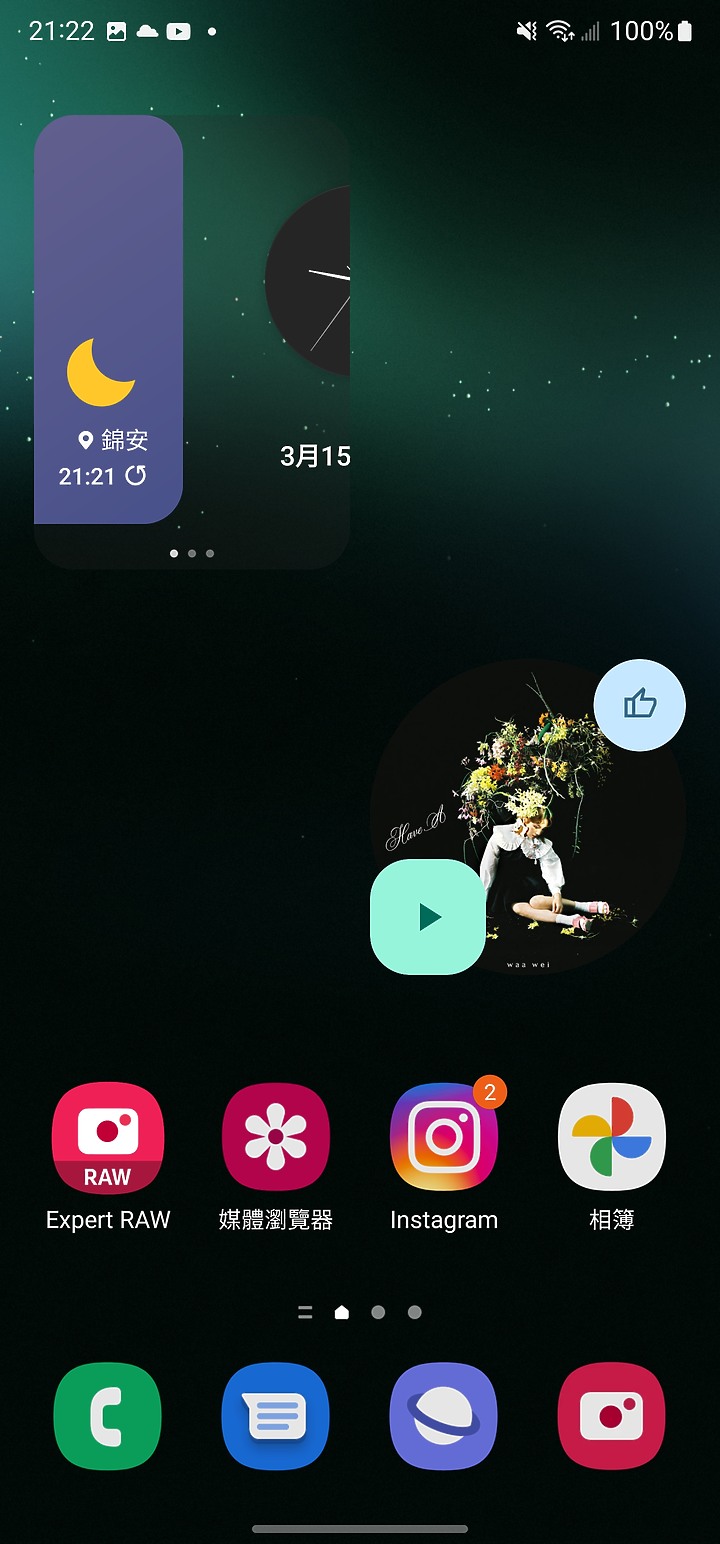The image size is (720, 1544).
Task: Tap the home screen page indicator dot
Action: tap(342, 1311)
